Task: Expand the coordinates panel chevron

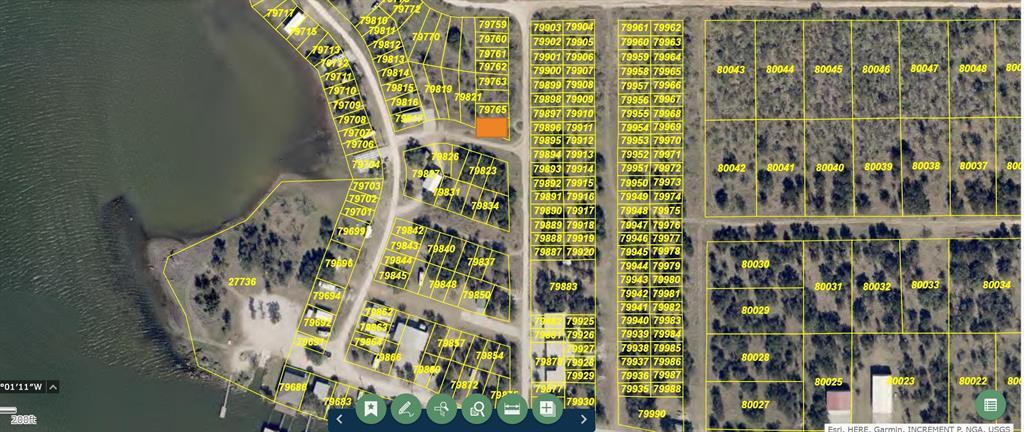Action: pos(53,387)
